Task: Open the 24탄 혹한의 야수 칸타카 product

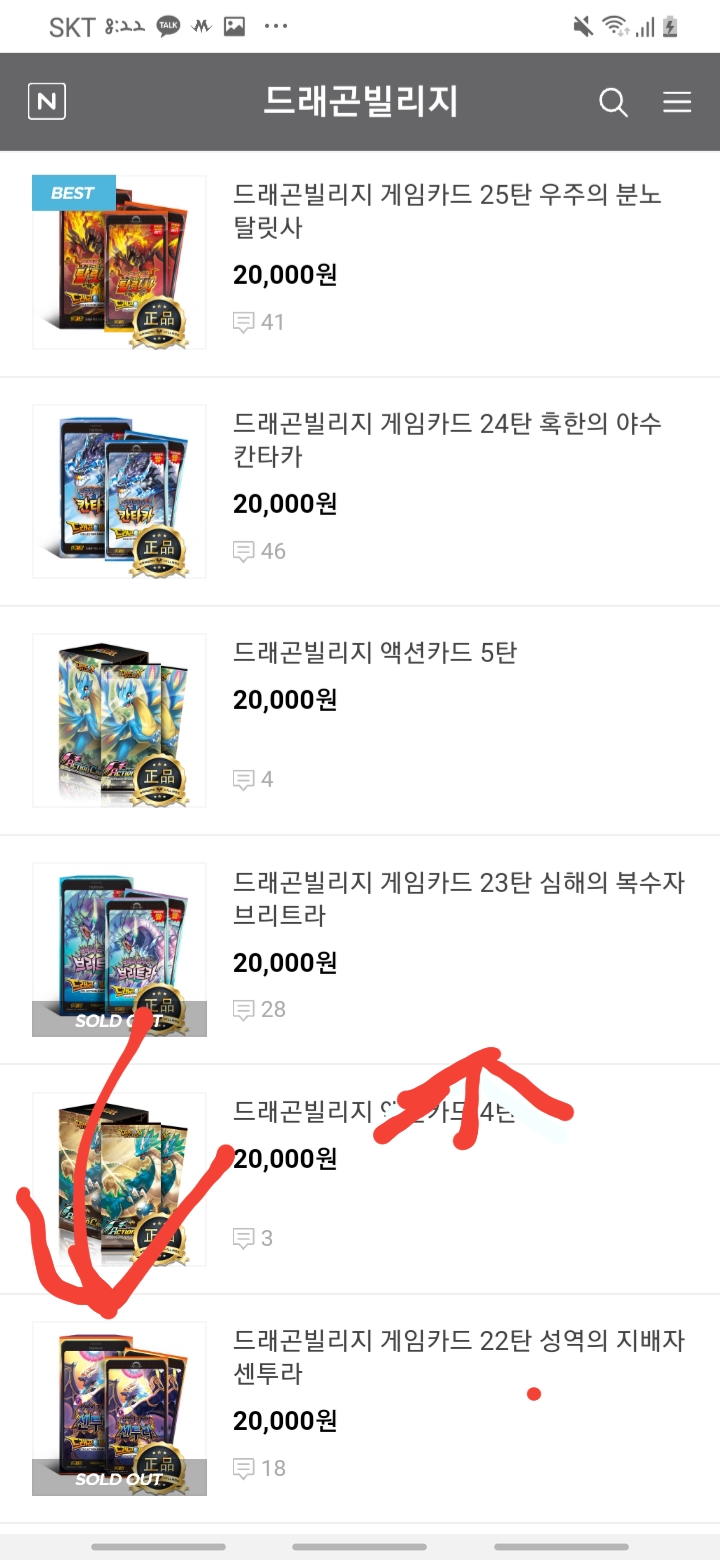Action: click(447, 439)
